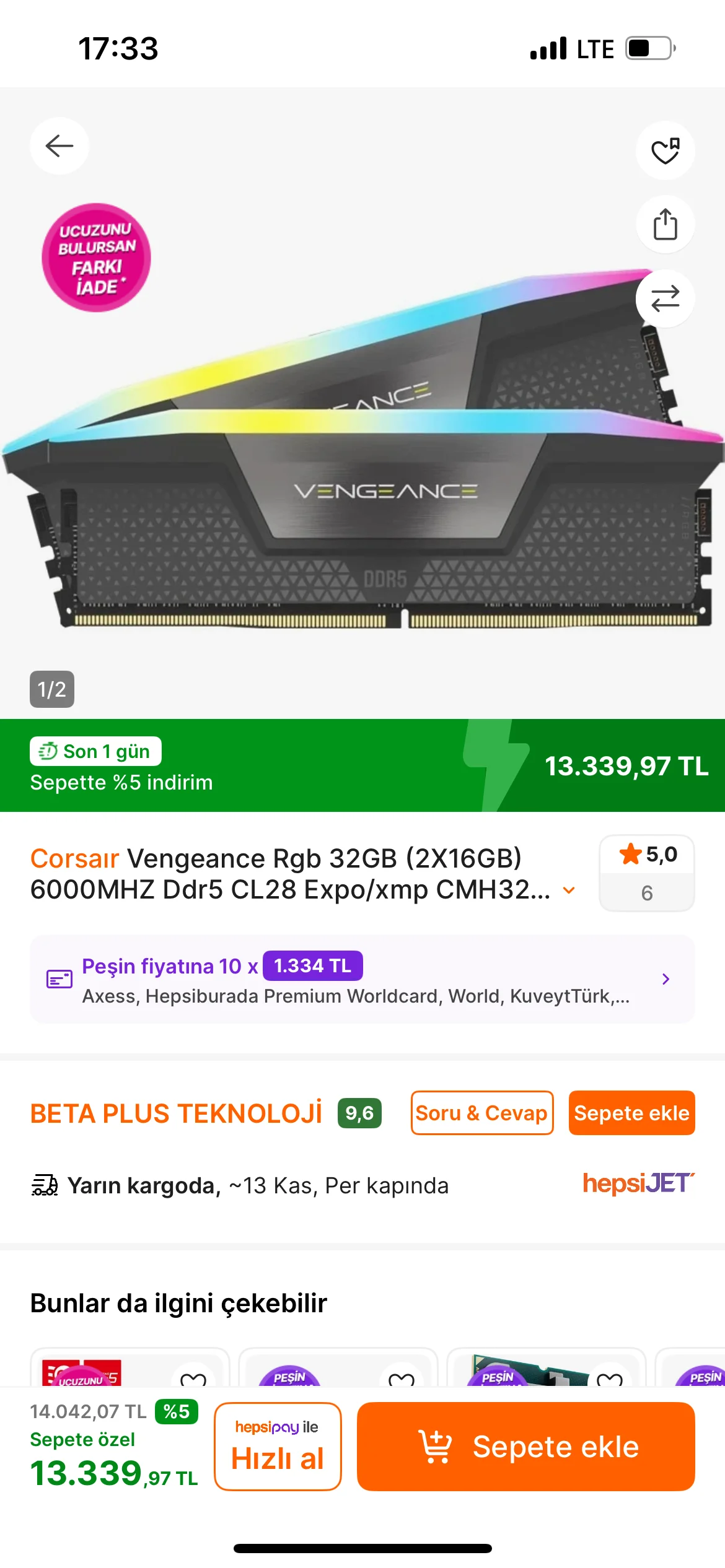Expand the full product title
The width and height of the screenshot is (725, 1568).
568,891
